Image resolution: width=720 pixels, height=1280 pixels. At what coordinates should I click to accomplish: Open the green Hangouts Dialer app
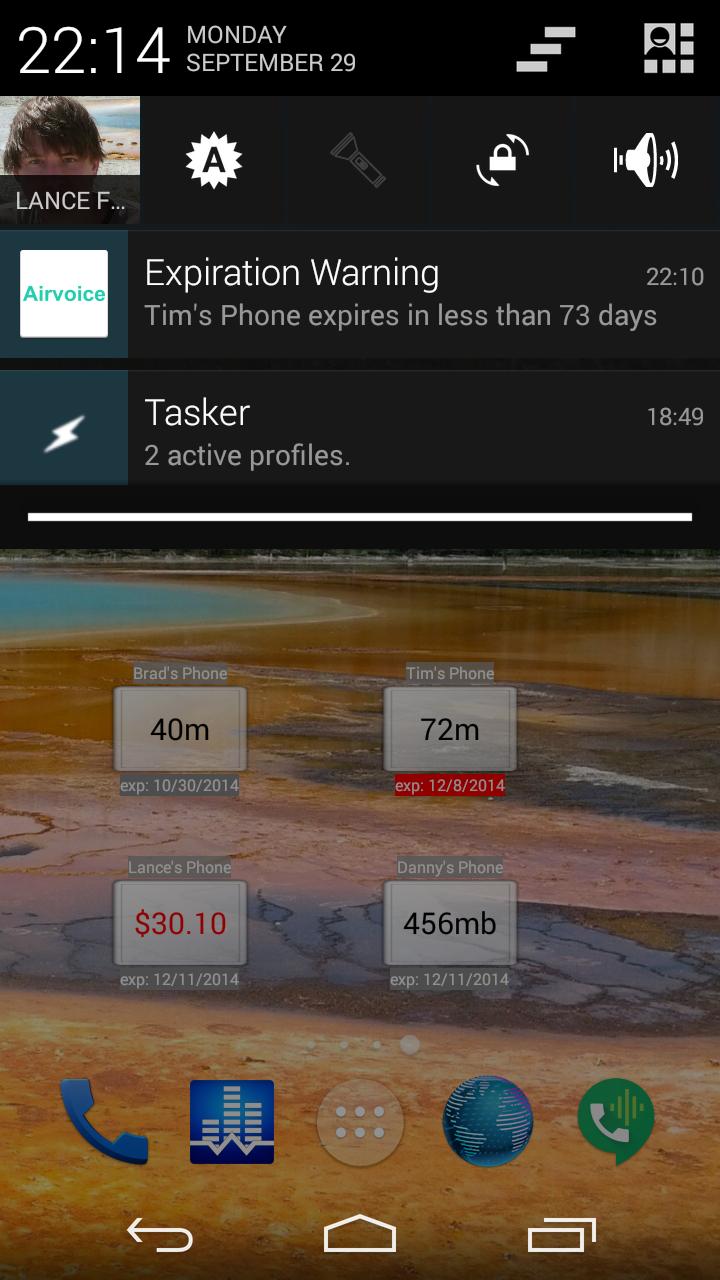[x=616, y=1122]
